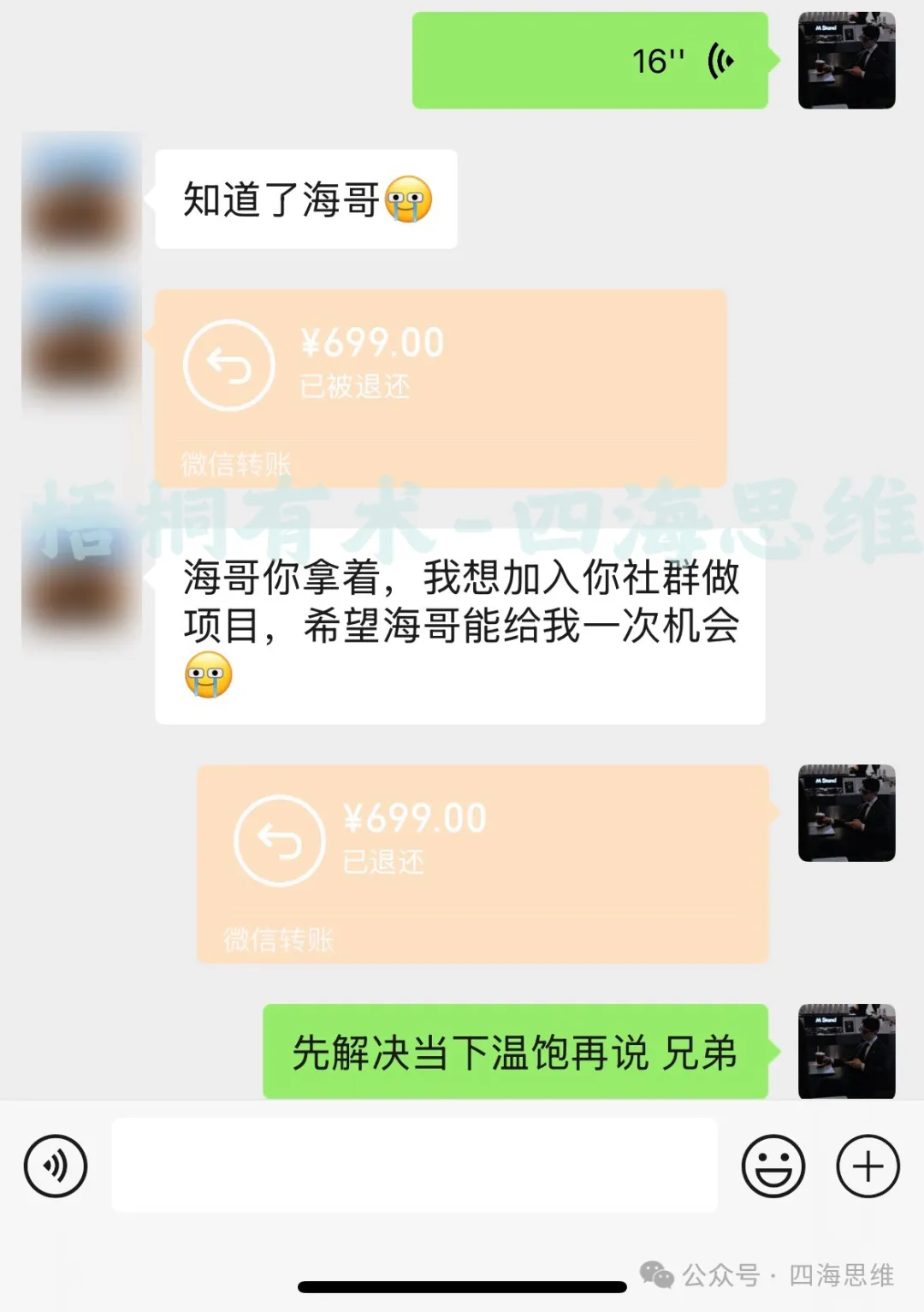Tap the emoji smiley icon

[771, 1164]
